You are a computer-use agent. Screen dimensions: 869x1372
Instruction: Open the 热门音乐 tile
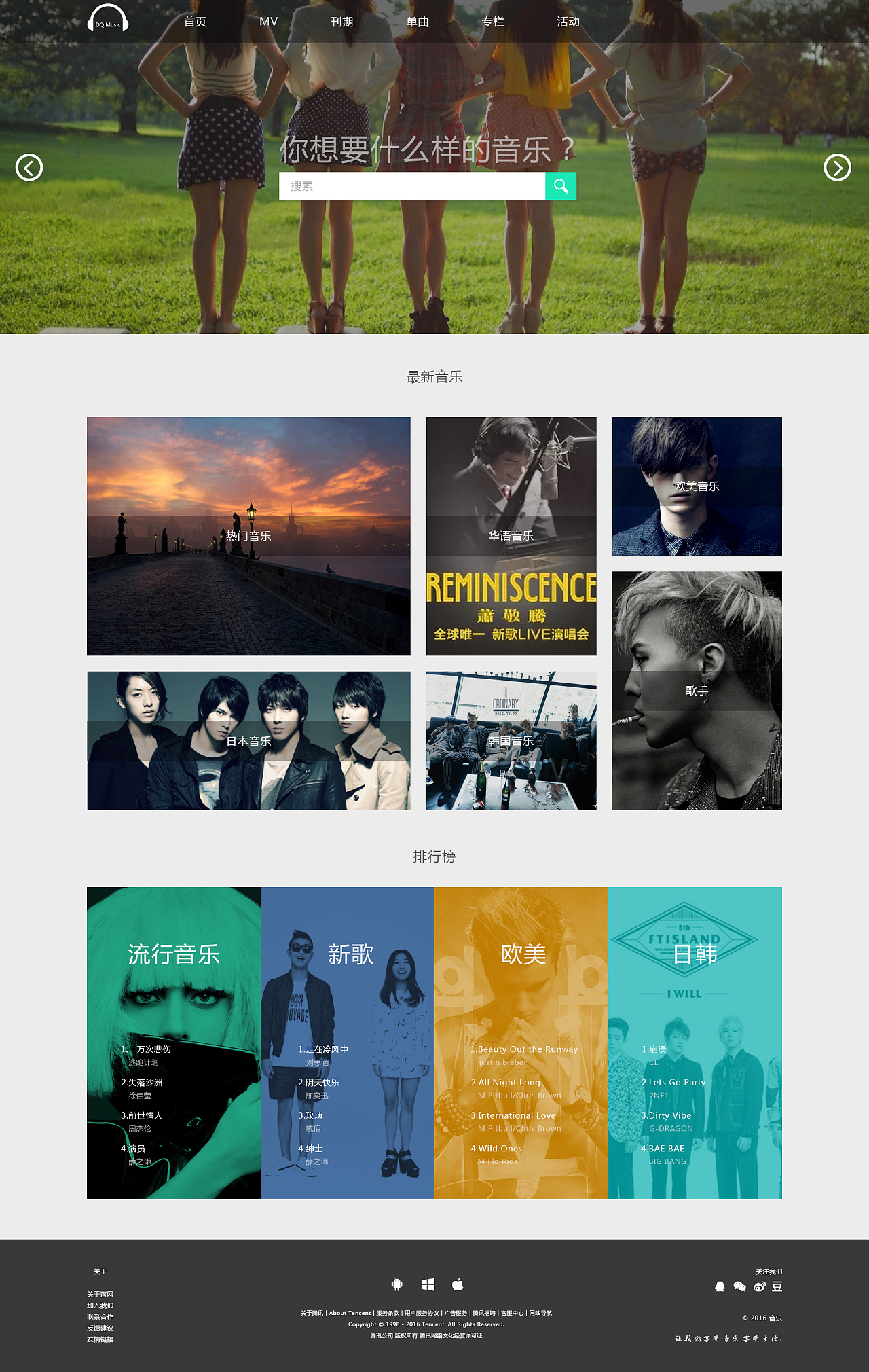click(248, 536)
